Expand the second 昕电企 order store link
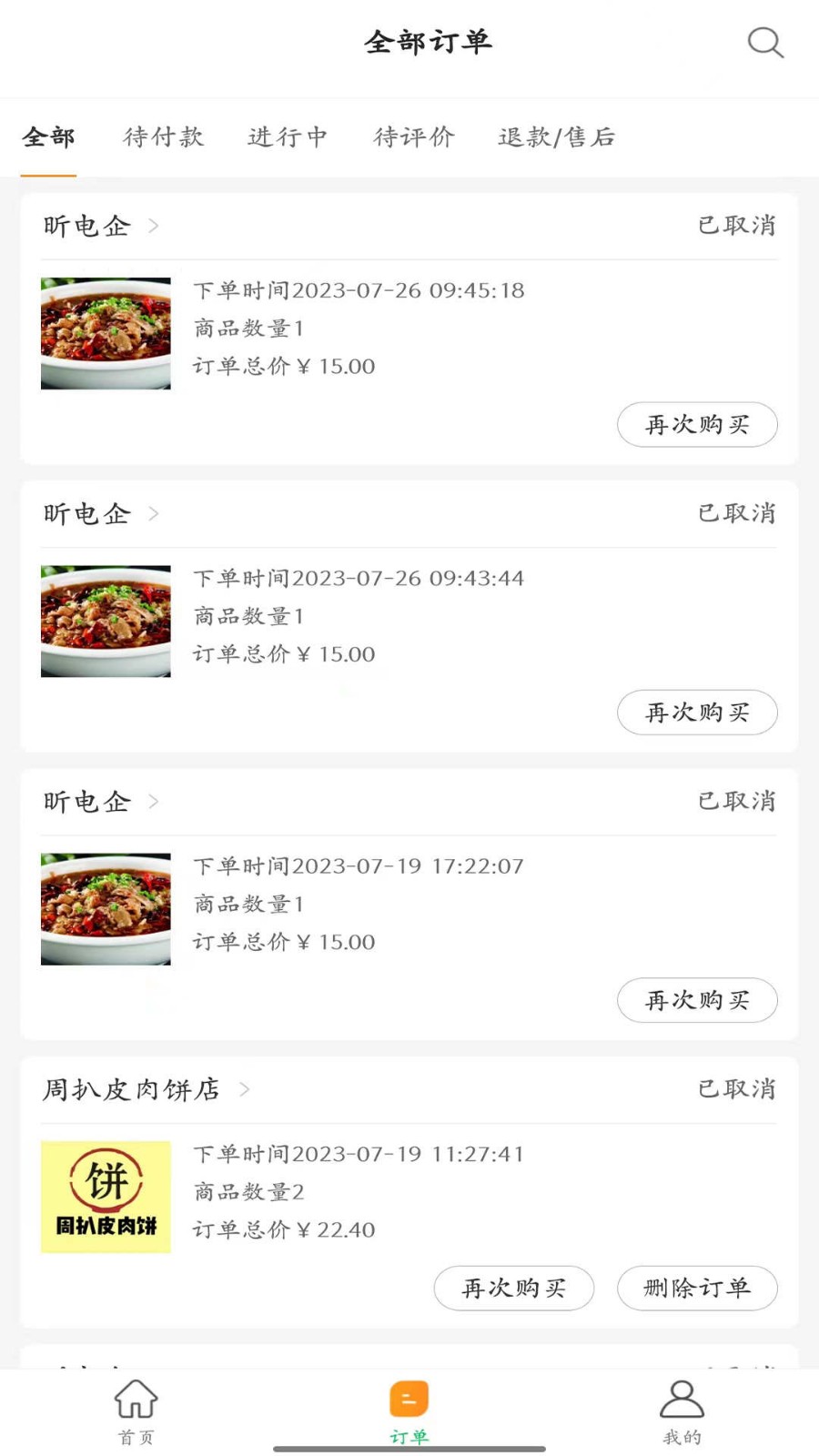Image resolution: width=819 pixels, height=1456 pixels. [153, 513]
